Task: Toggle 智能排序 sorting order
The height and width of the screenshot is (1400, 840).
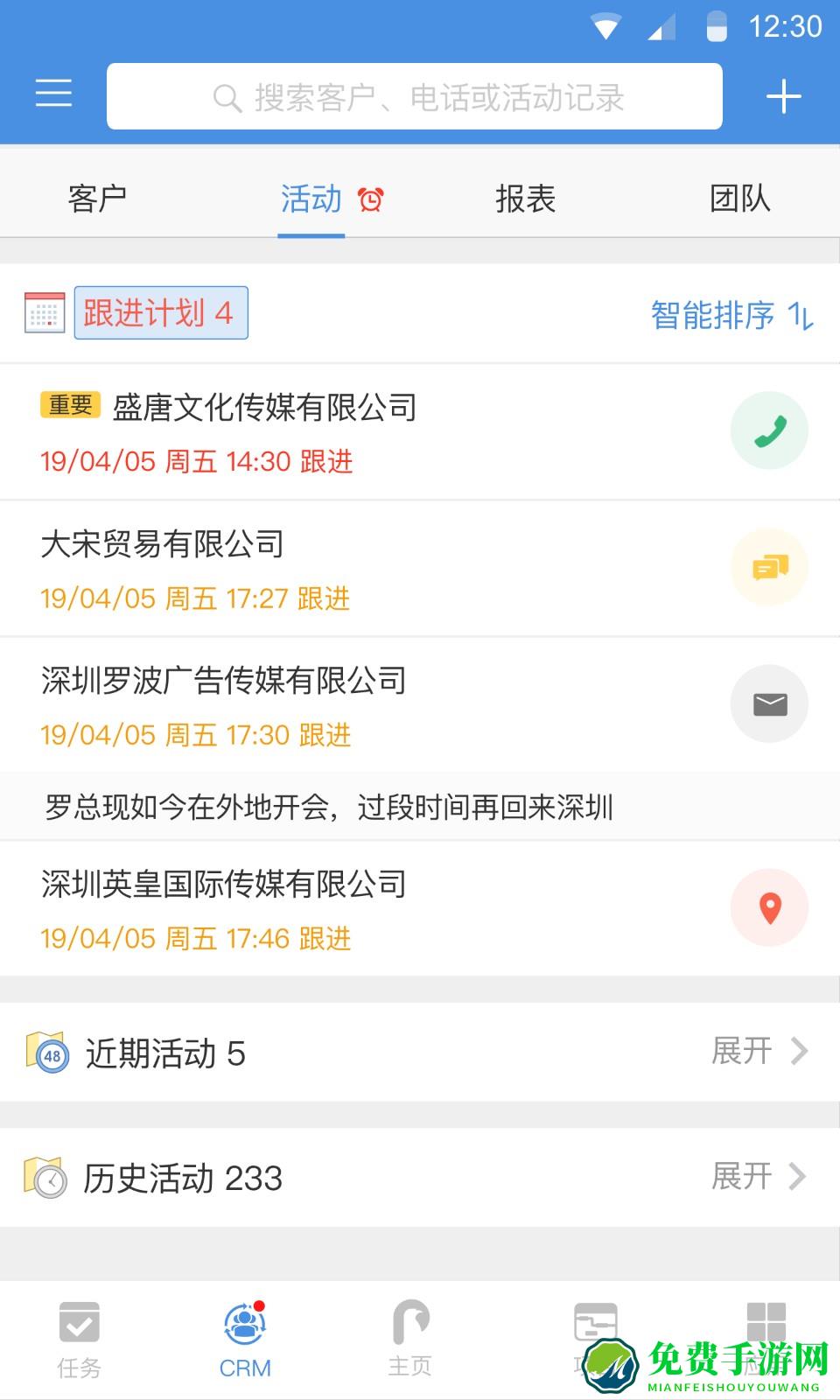Action: pos(733,318)
